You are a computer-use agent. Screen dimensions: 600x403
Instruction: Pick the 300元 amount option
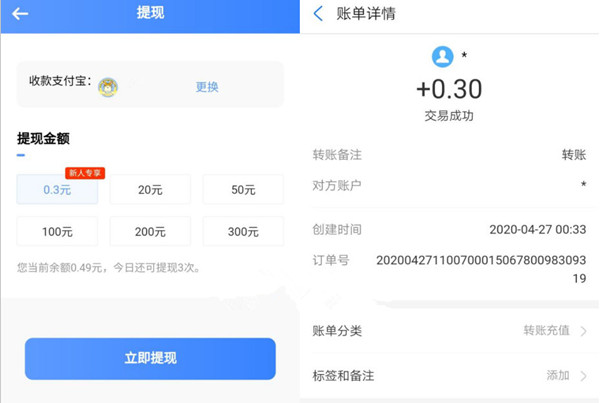pos(243,231)
